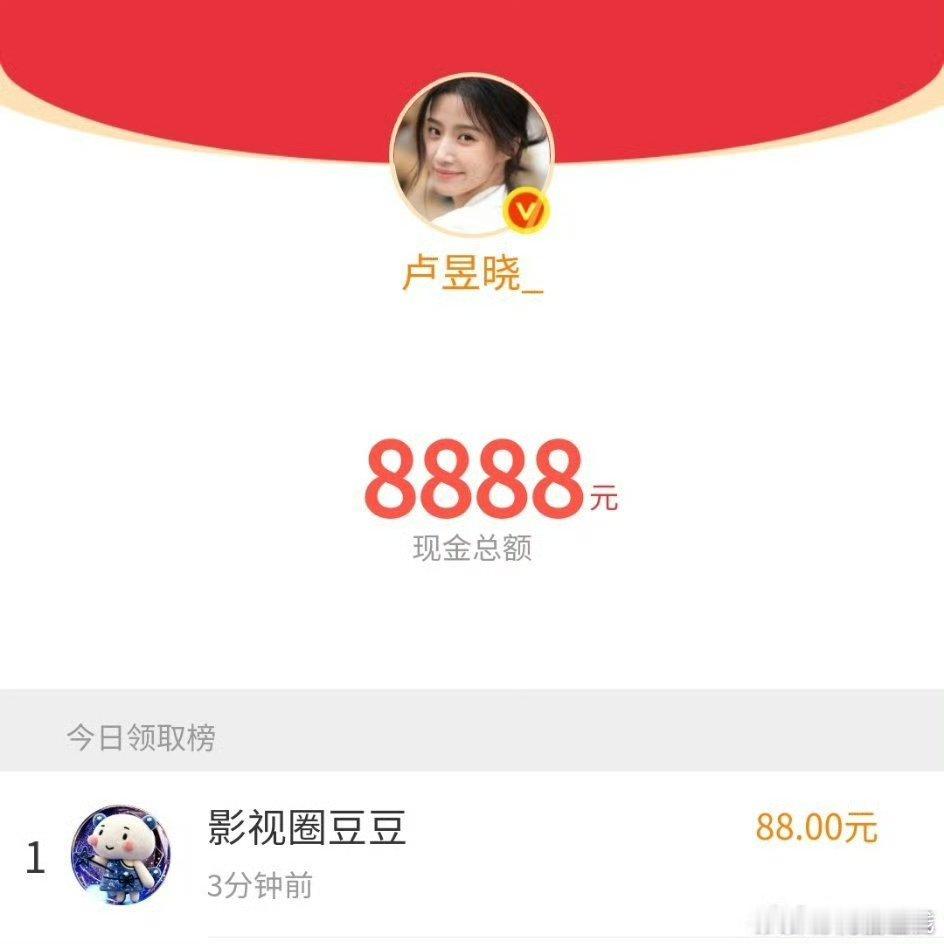Open 卢昱晓_ profile avatar
The height and width of the screenshot is (944, 944).
(472, 155)
